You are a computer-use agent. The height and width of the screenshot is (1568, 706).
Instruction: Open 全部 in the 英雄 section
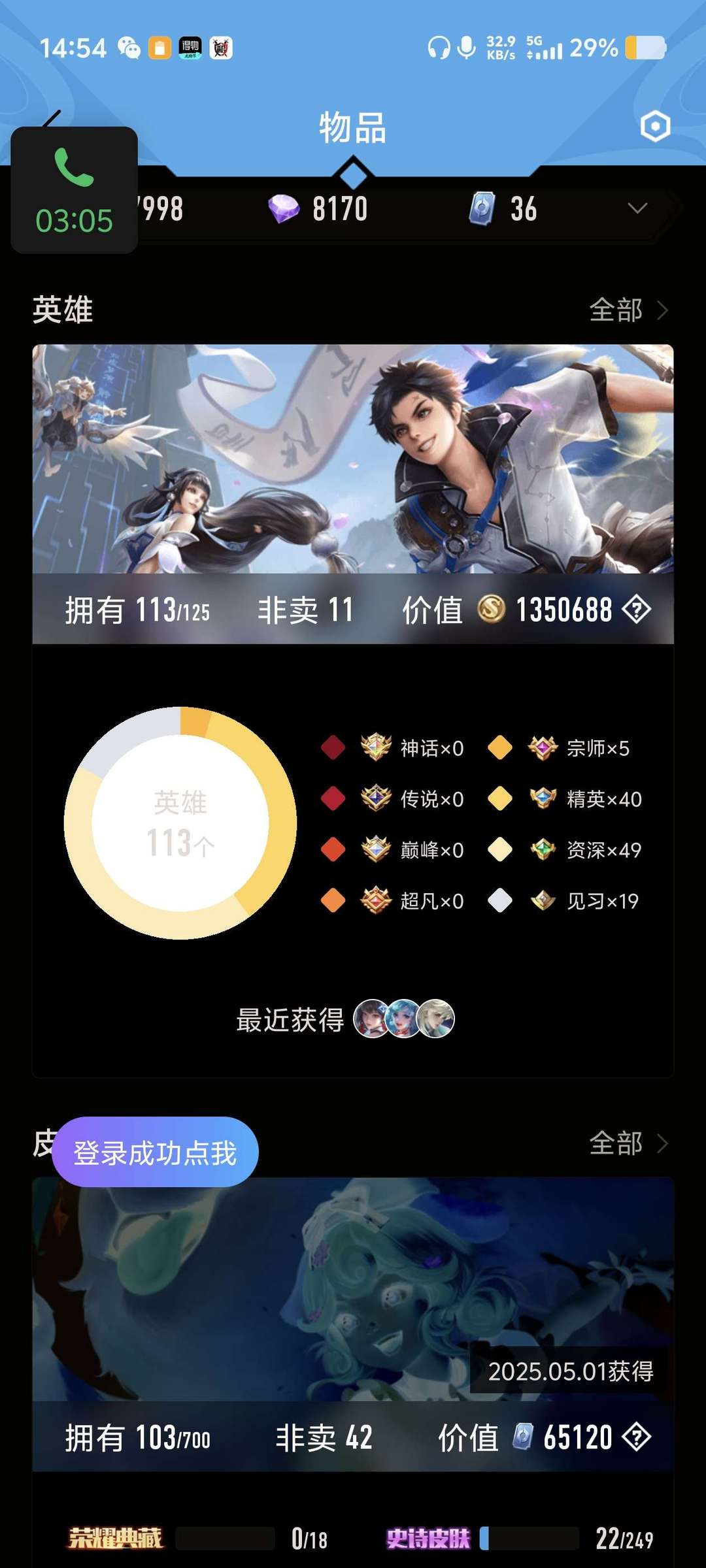[628, 310]
